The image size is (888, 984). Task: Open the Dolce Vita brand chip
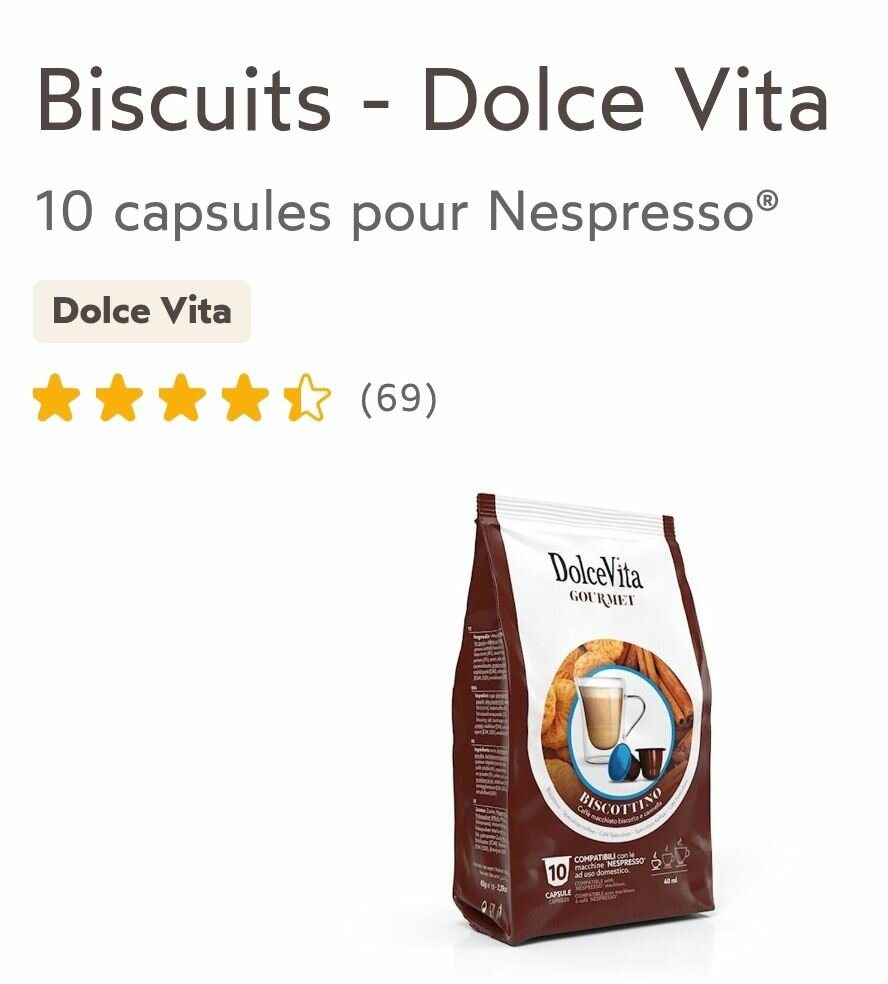pos(142,311)
